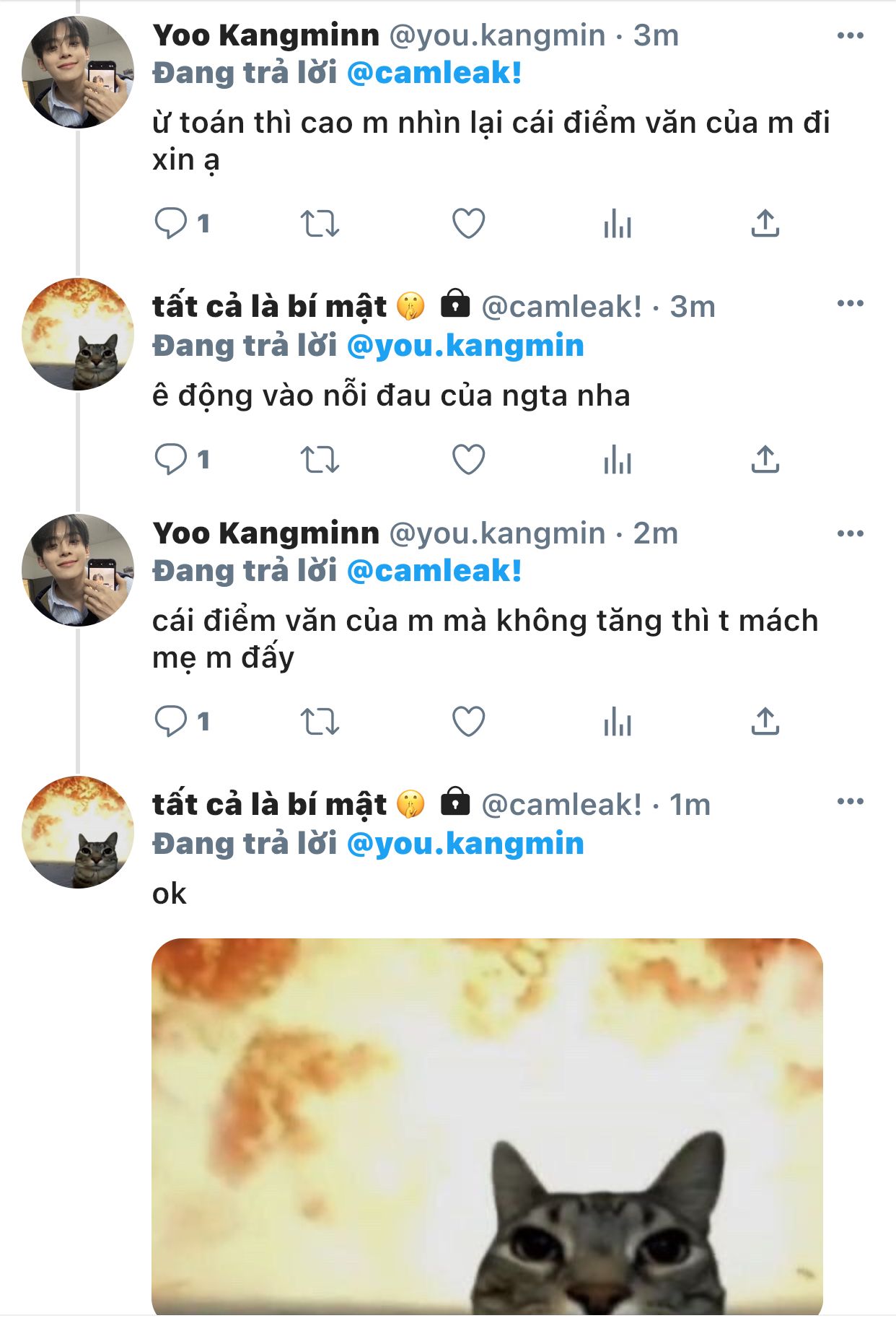
Task: Open overflow menu on the 2m Yoo Kangminn tweet
Action: click(x=850, y=533)
